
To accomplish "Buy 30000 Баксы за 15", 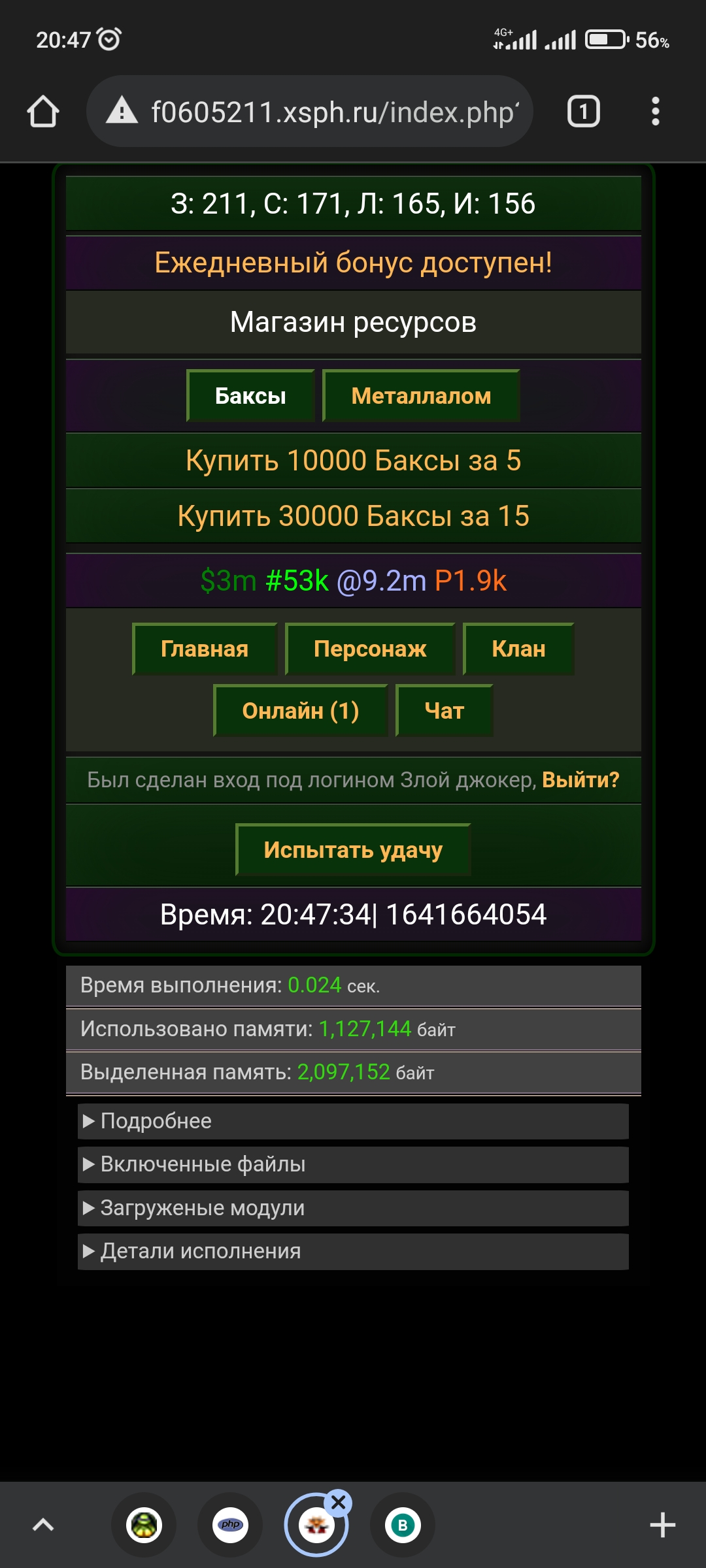I will pyautogui.click(x=353, y=516).
